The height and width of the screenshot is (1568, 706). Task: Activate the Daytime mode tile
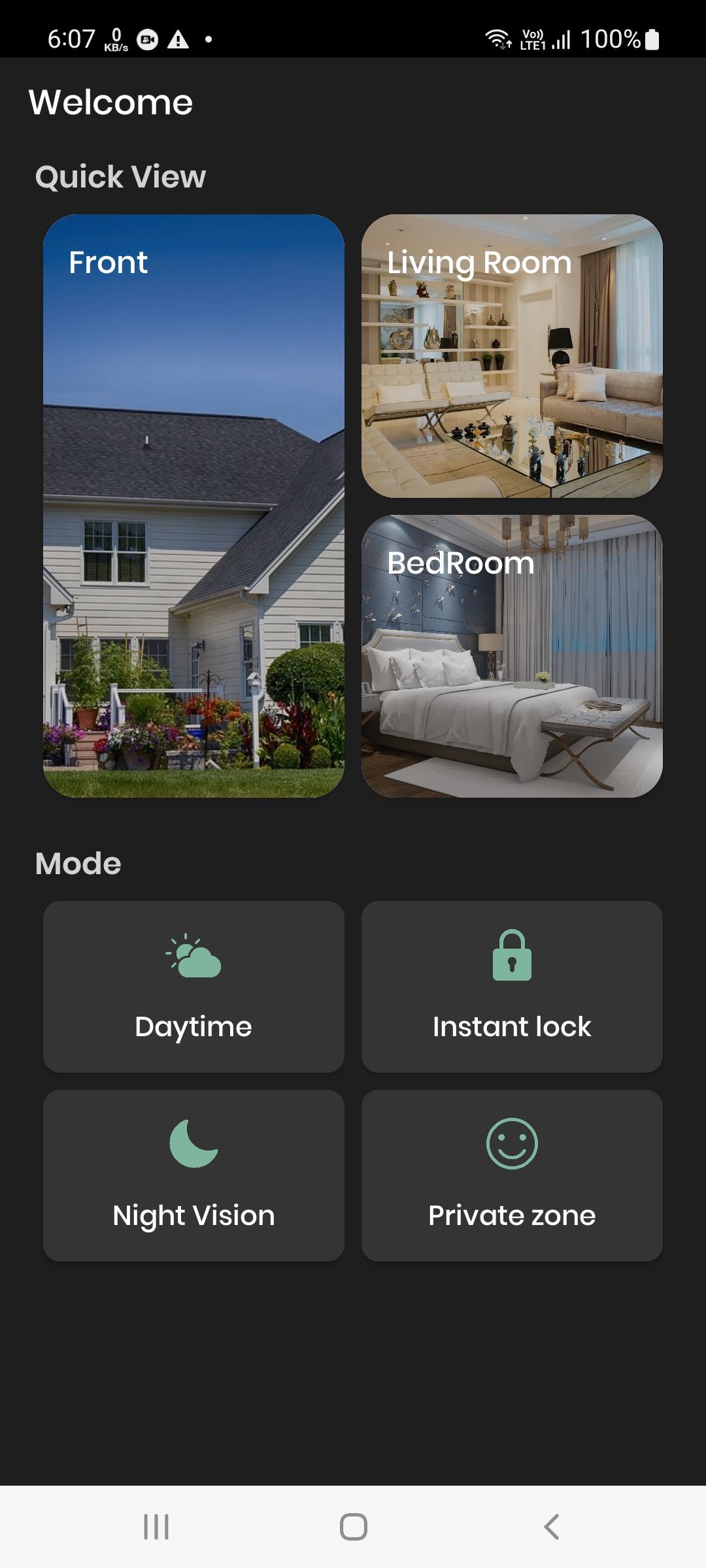point(194,988)
